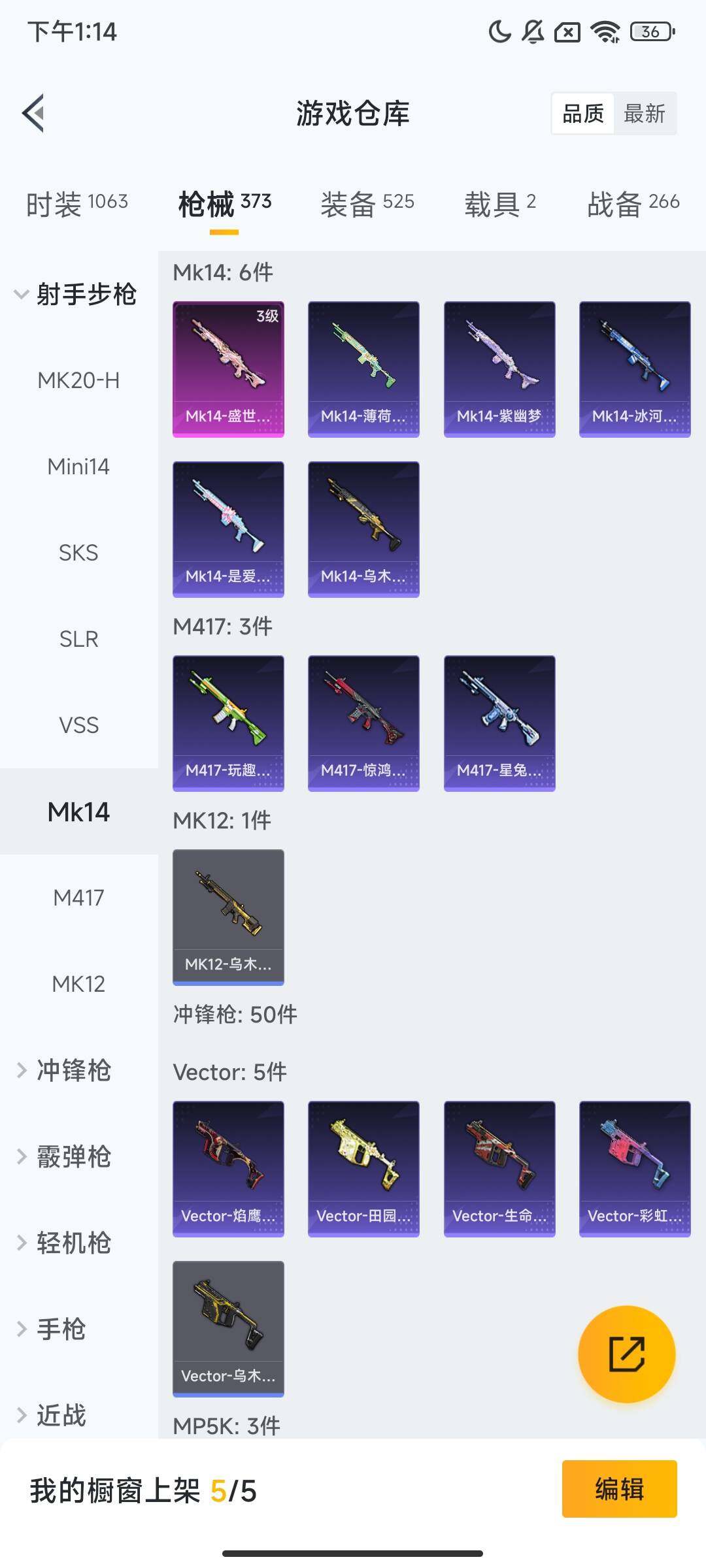Select VSS in the sidebar
The image size is (706, 1568).
78,725
